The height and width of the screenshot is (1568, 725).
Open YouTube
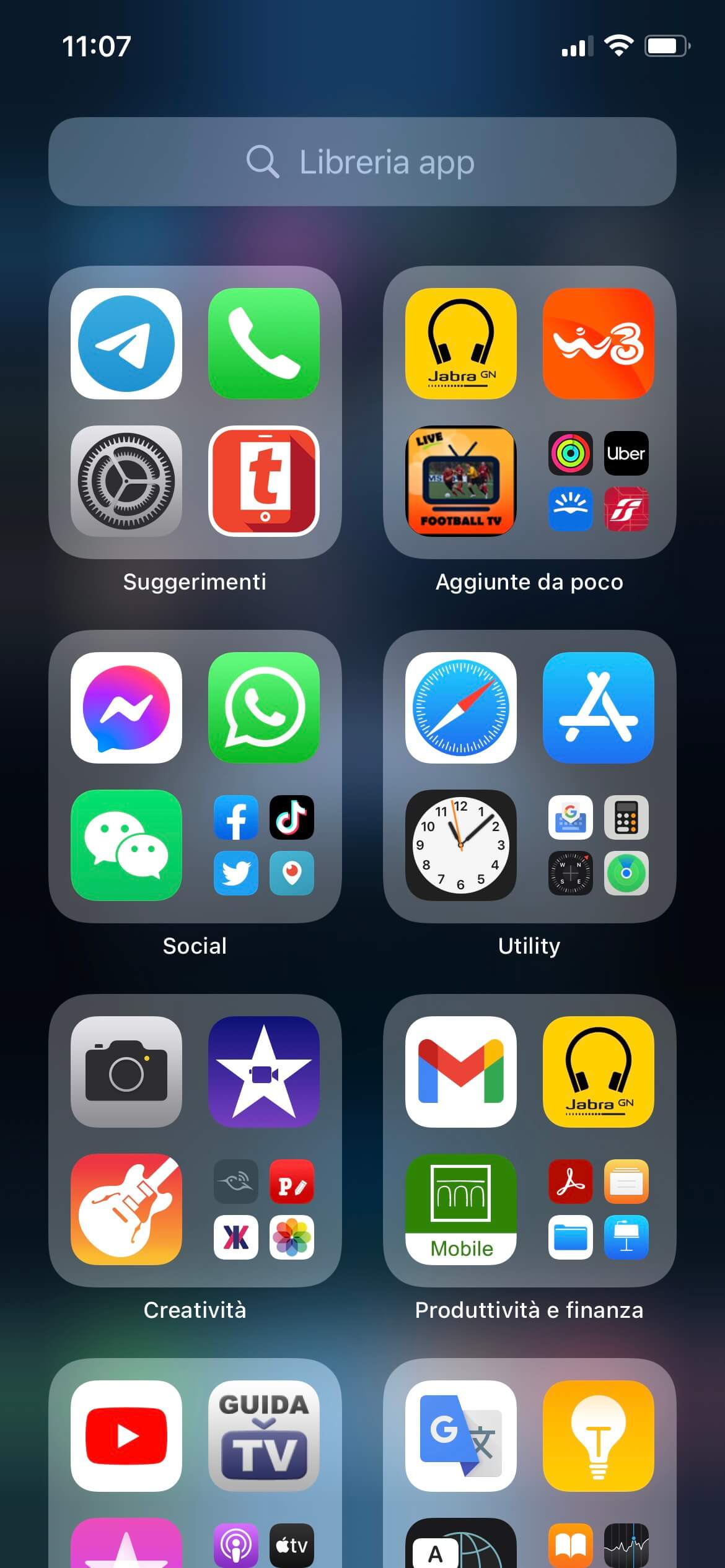126,1436
